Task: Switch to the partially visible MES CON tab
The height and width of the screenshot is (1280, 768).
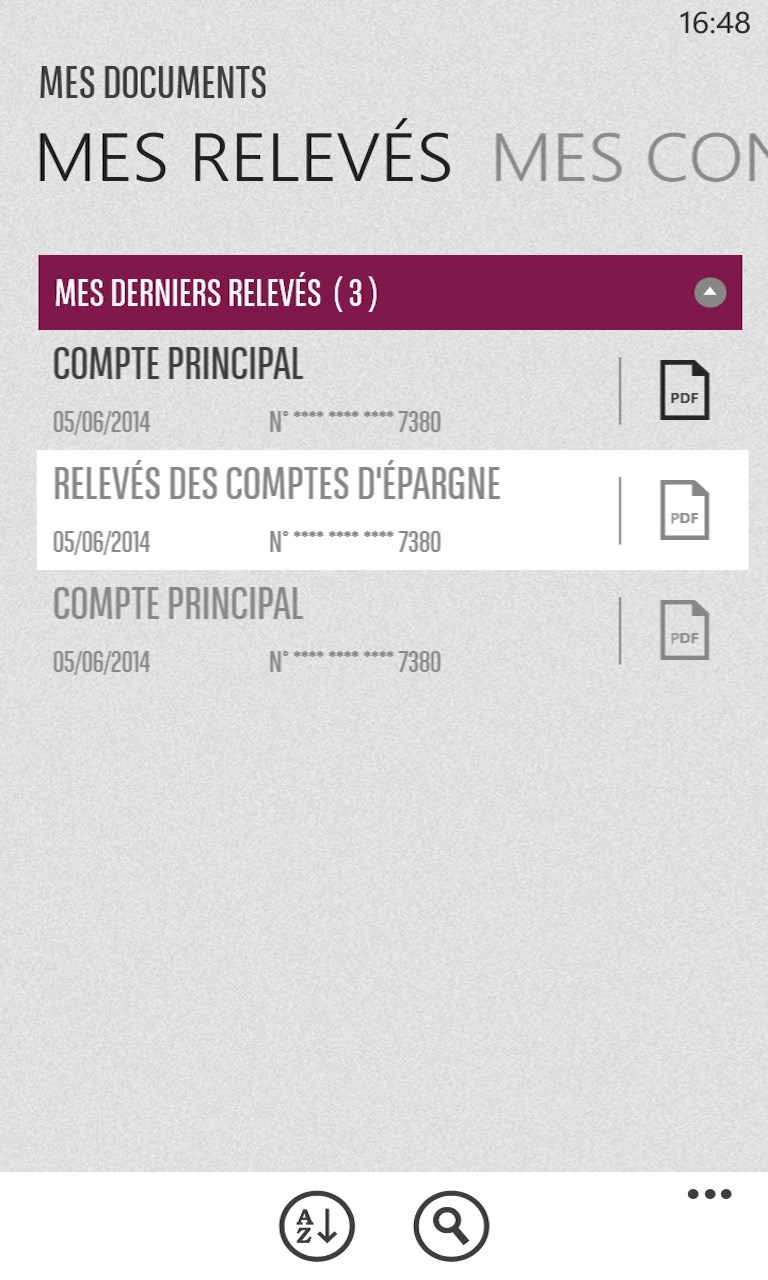Action: tap(628, 158)
